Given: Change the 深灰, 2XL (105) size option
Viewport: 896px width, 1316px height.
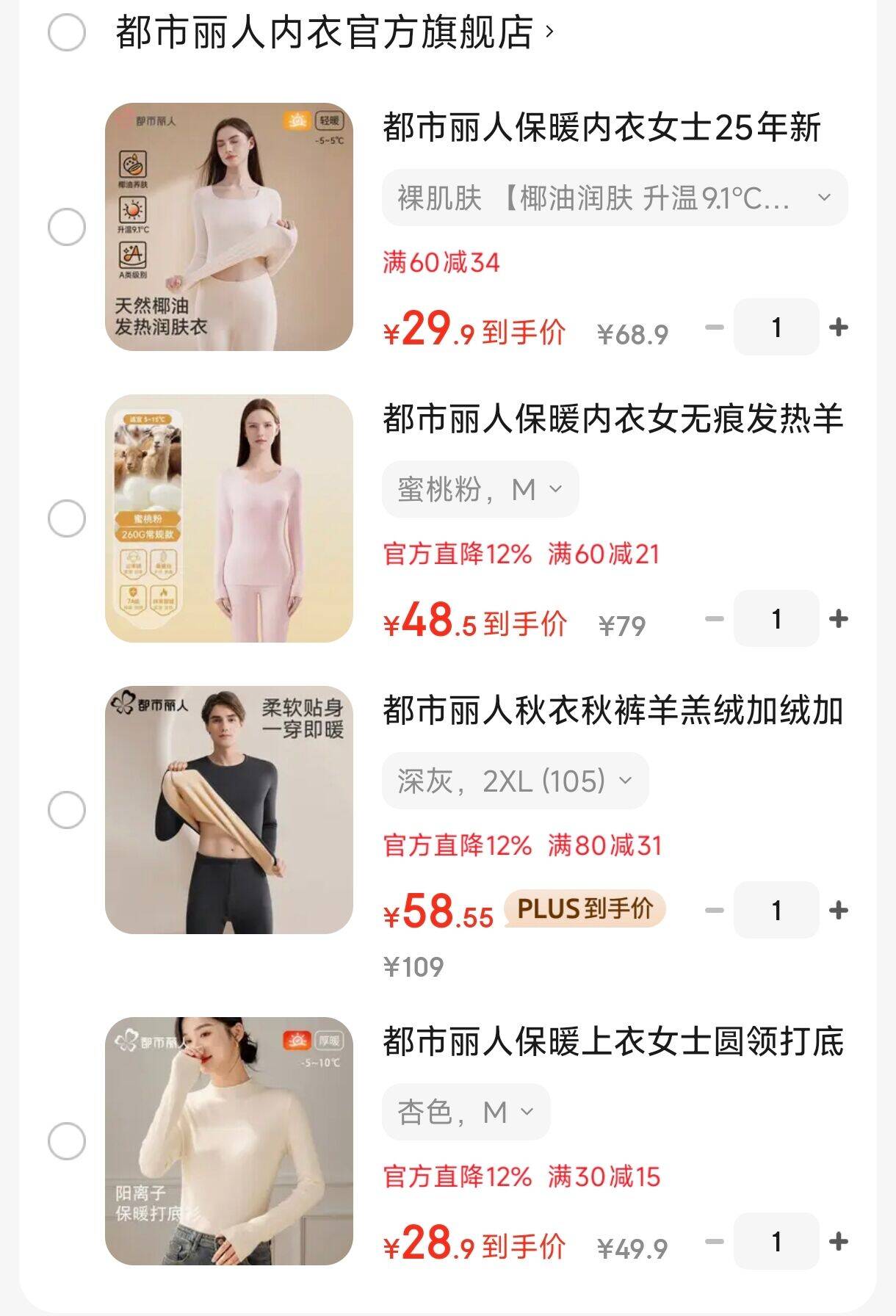Looking at the screenshot, I should click(x=515, y=781).
